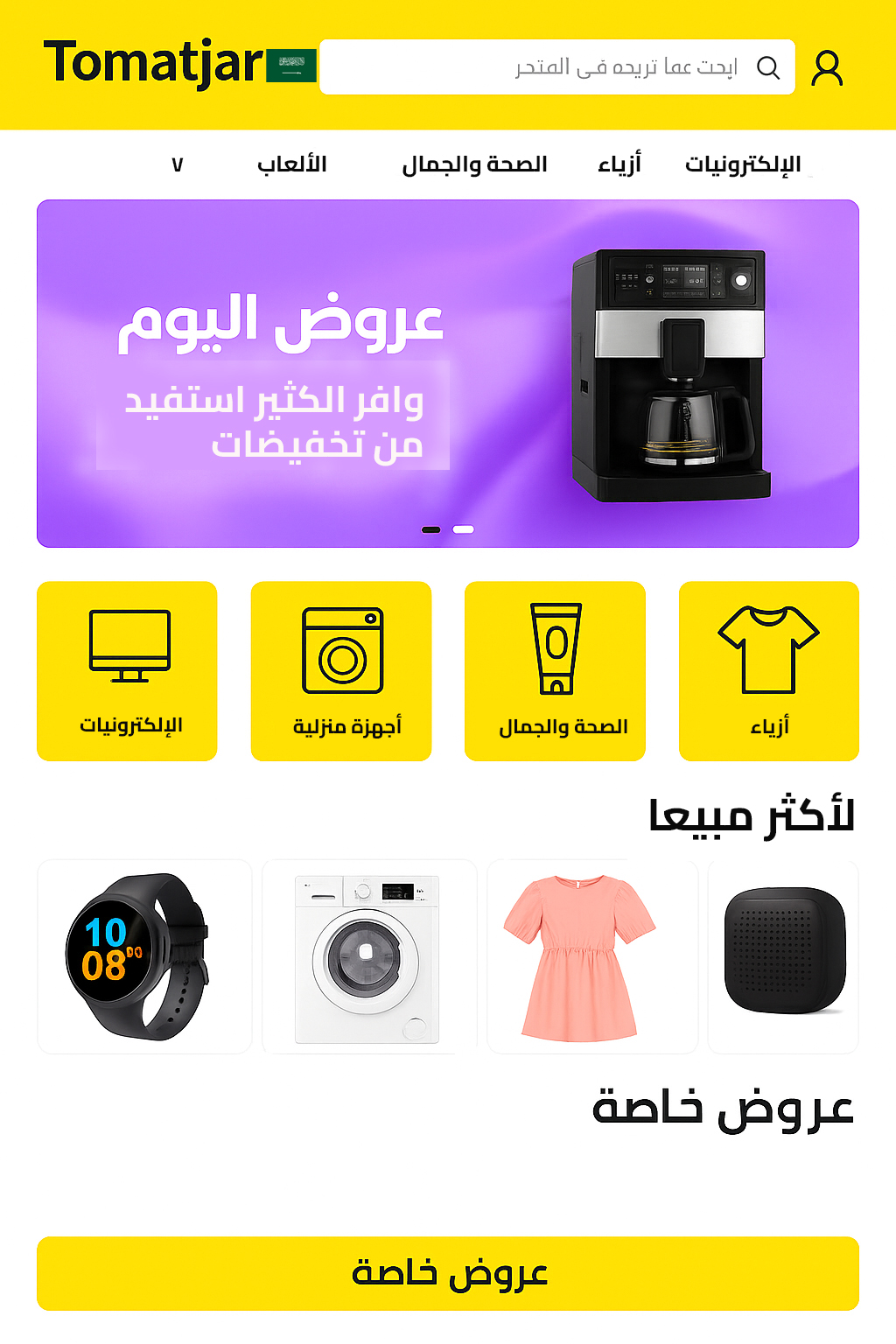Open the أجهزة منزلية category tile
The height and width of the screenshot is (1344, 896).
[341, 671]
